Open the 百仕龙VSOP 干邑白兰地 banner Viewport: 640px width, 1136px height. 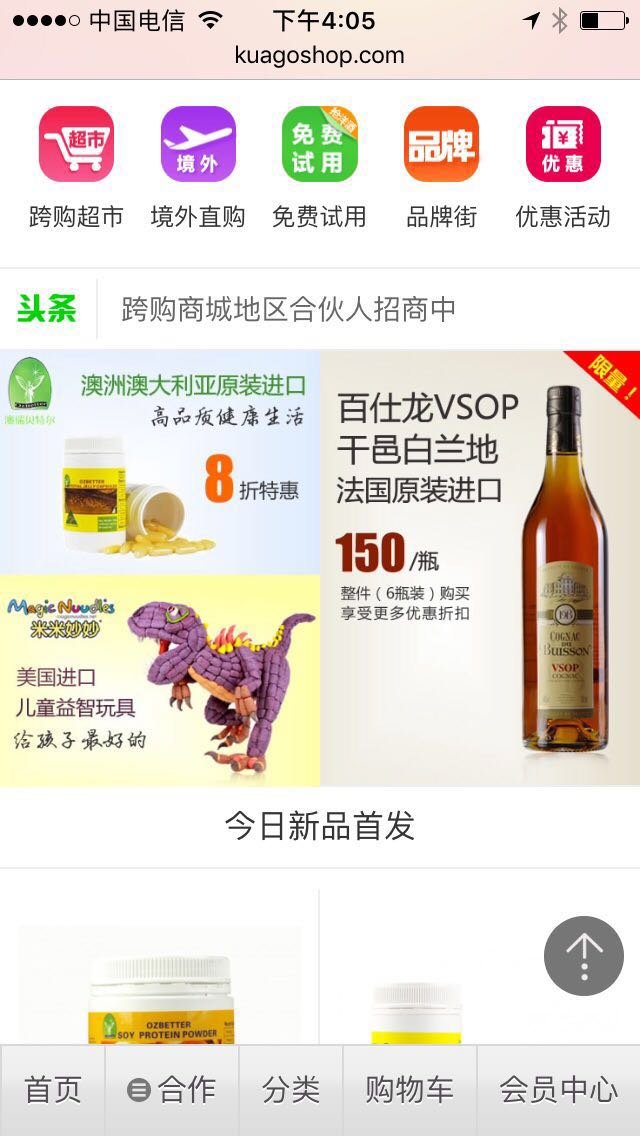481,569
